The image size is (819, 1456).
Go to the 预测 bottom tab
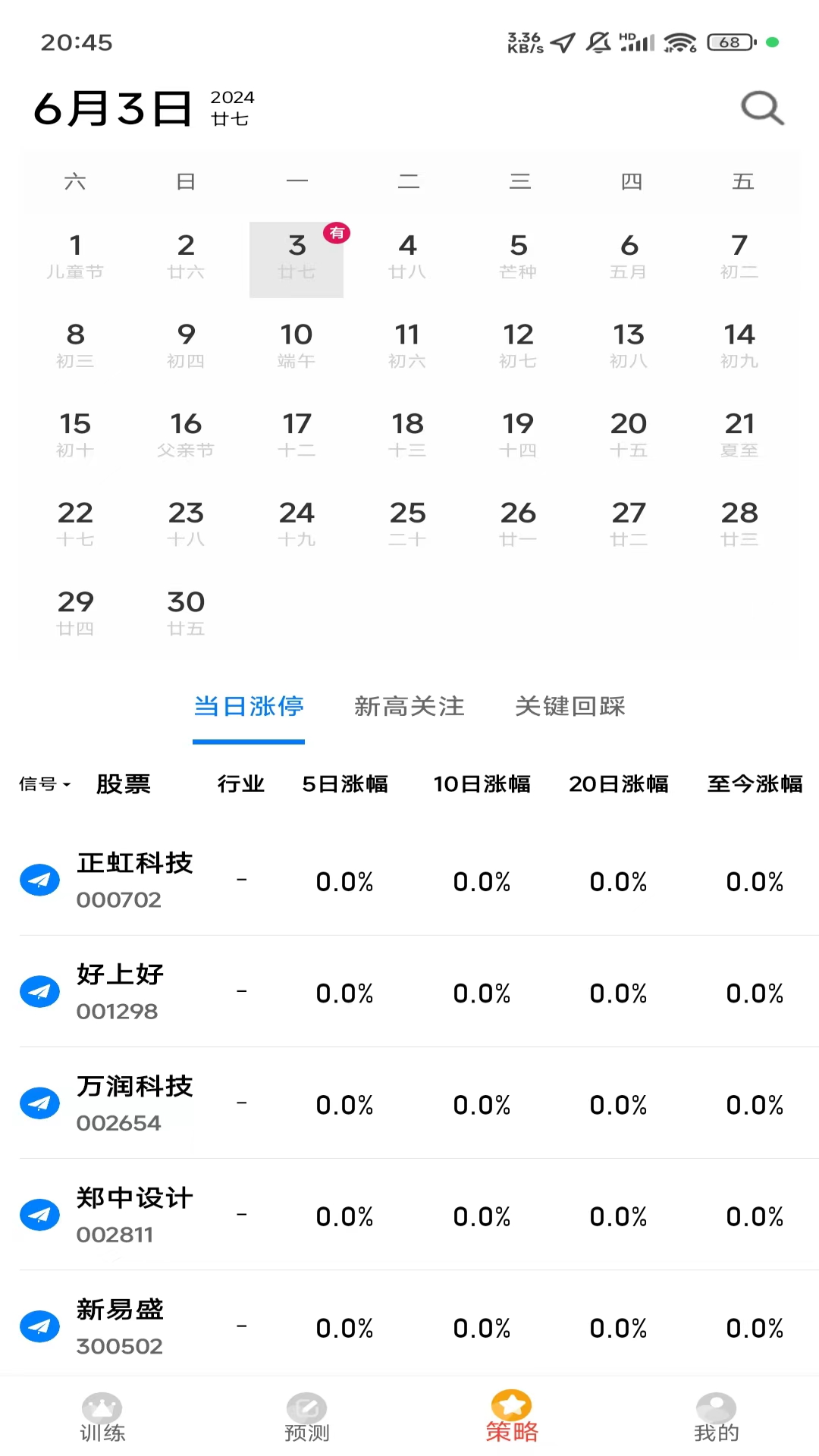click(307, 1417)
